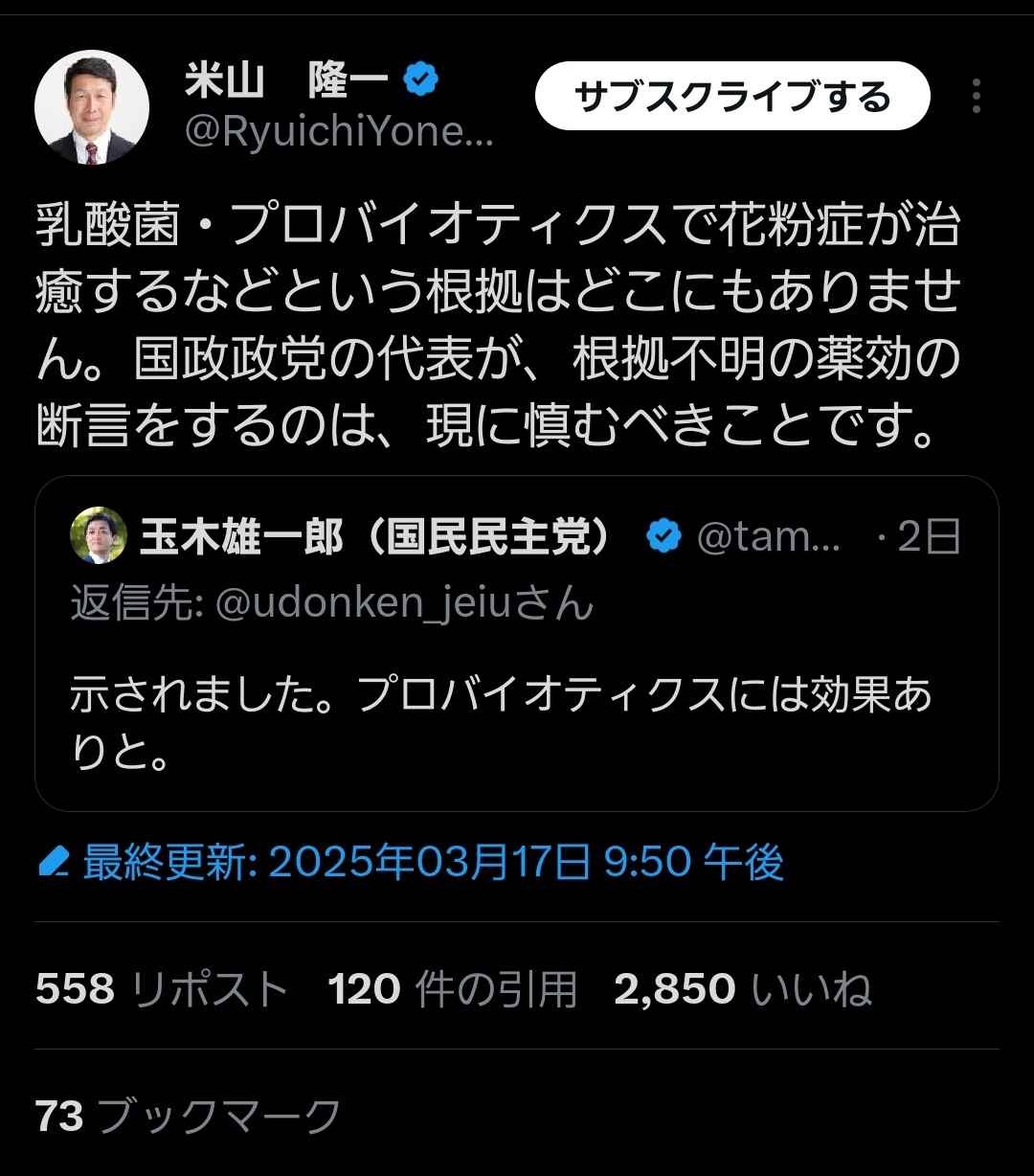View the 558 リポスト list
The width and height of the screenshot is (1034, 1176).
click(x=161, y=988)
